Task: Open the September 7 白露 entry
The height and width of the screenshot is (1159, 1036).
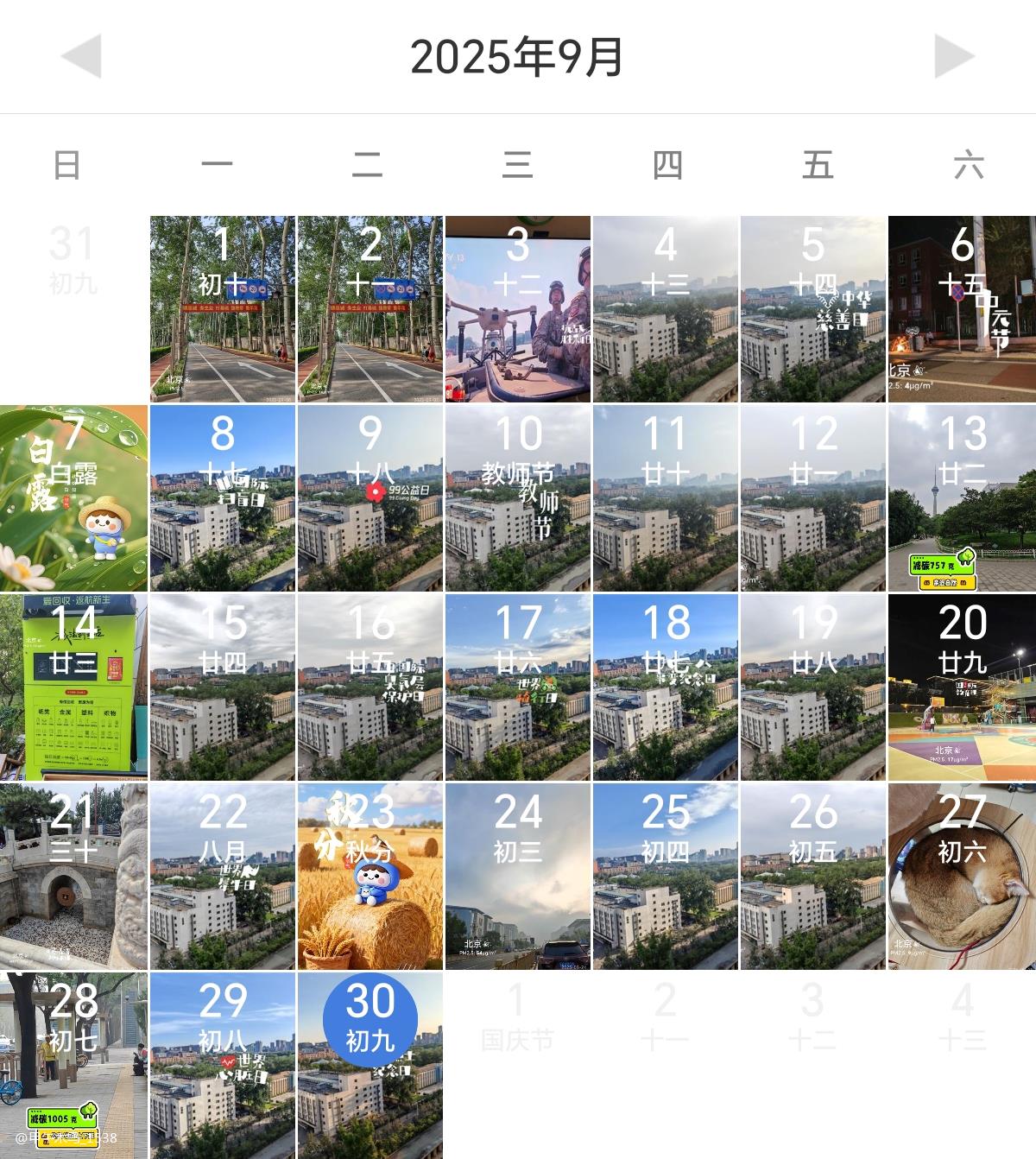Action: pos(74,498)
